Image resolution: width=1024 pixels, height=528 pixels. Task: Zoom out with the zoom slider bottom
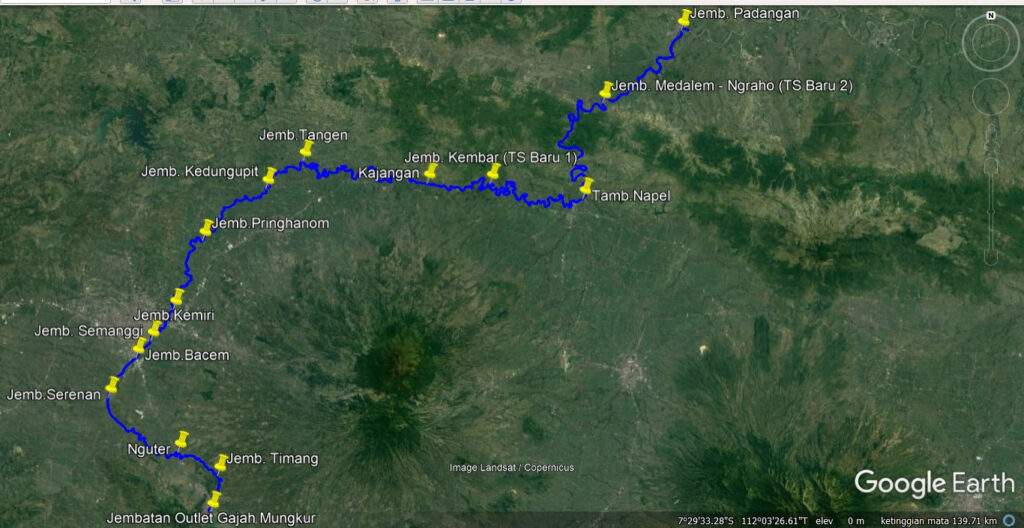pos(990,258)
